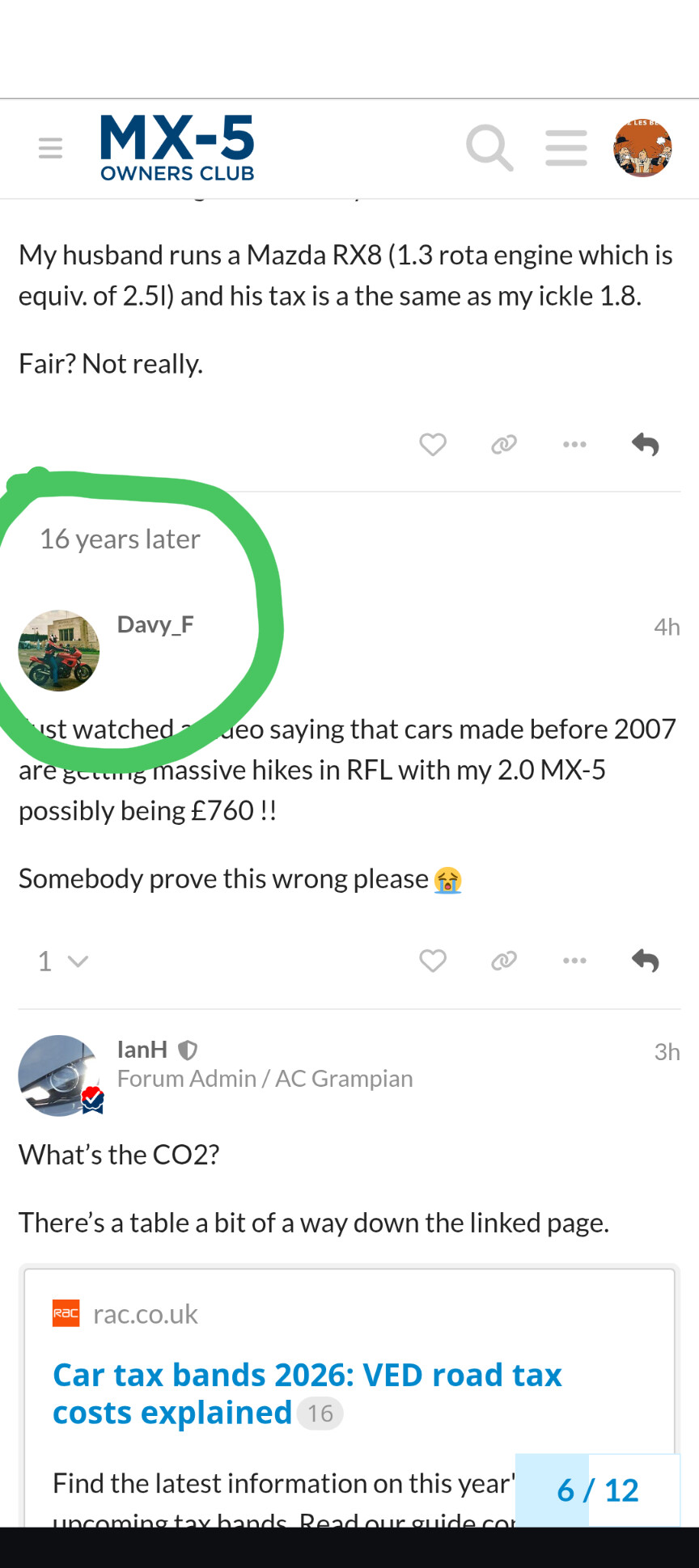Open the 6 / 12 post progress navigator
The image size is (699, 1568).
(x=597, y=1490)
